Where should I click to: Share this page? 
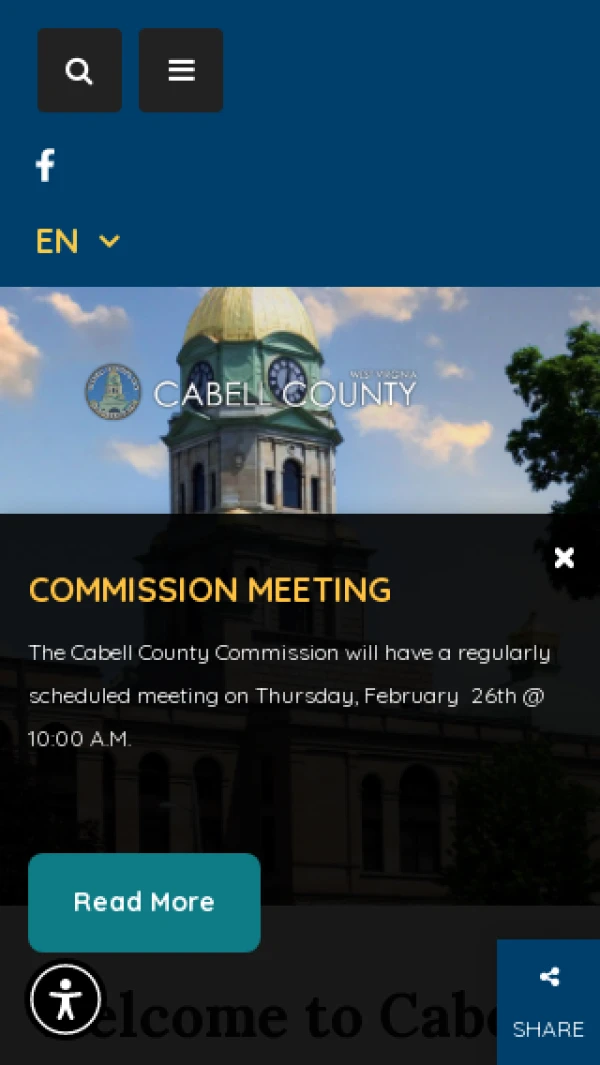pyautogui.click(x=548, y=1002)
